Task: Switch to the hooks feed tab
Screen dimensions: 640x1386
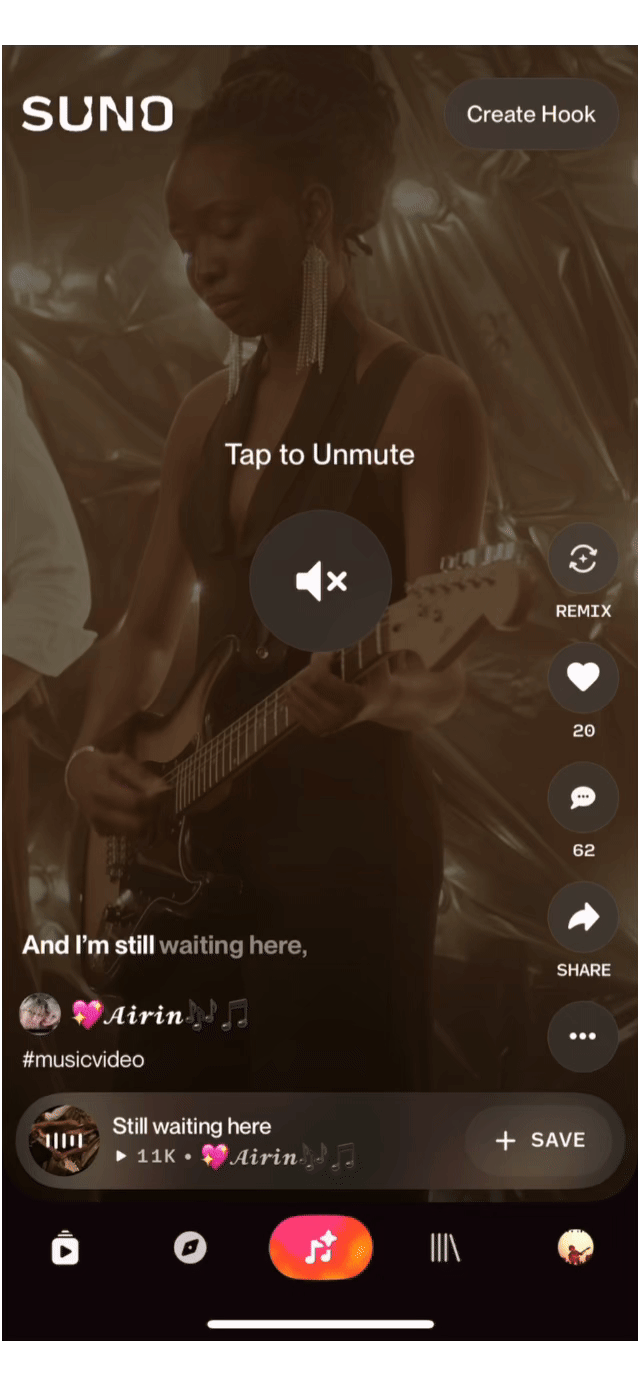Action: [65, 1248]
